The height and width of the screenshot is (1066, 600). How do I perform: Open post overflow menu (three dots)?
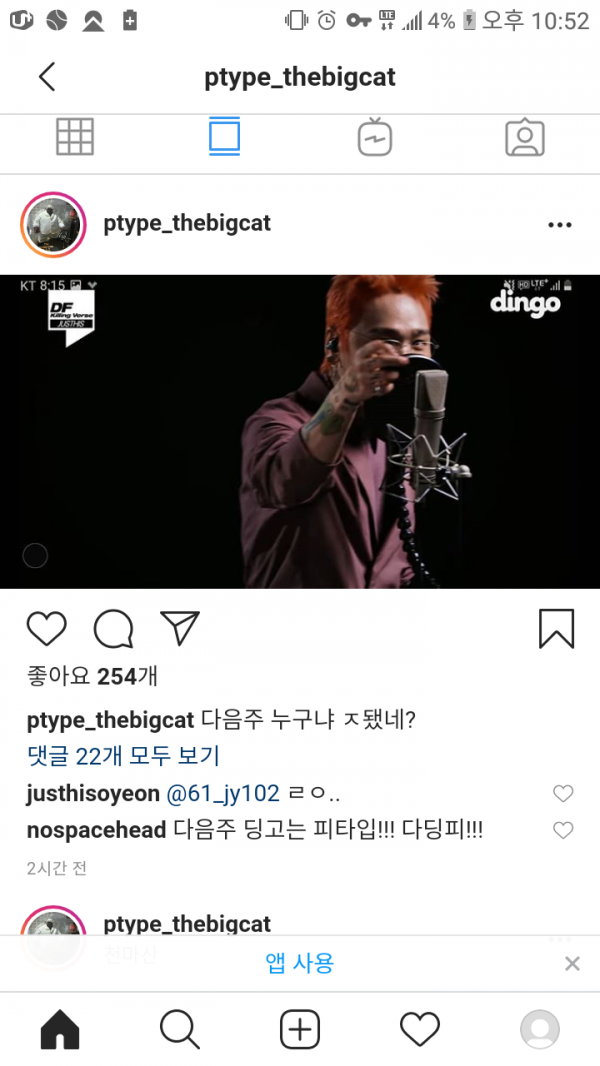[x=560, y=224]
